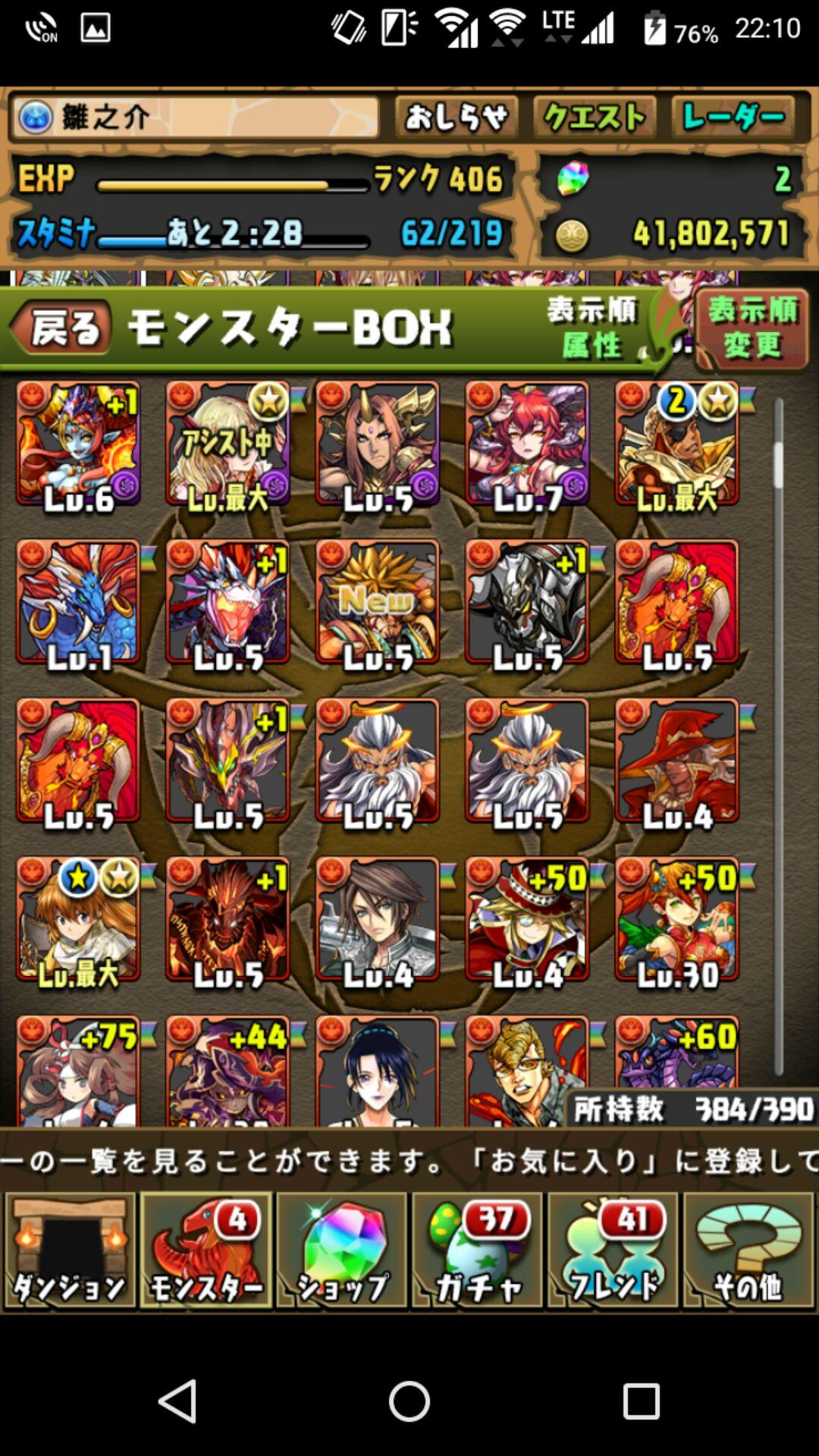The width and height of the screenshot is (819, 1456).
Task: Select the Lv.6 monster with +1
Action: coord(78,444)
